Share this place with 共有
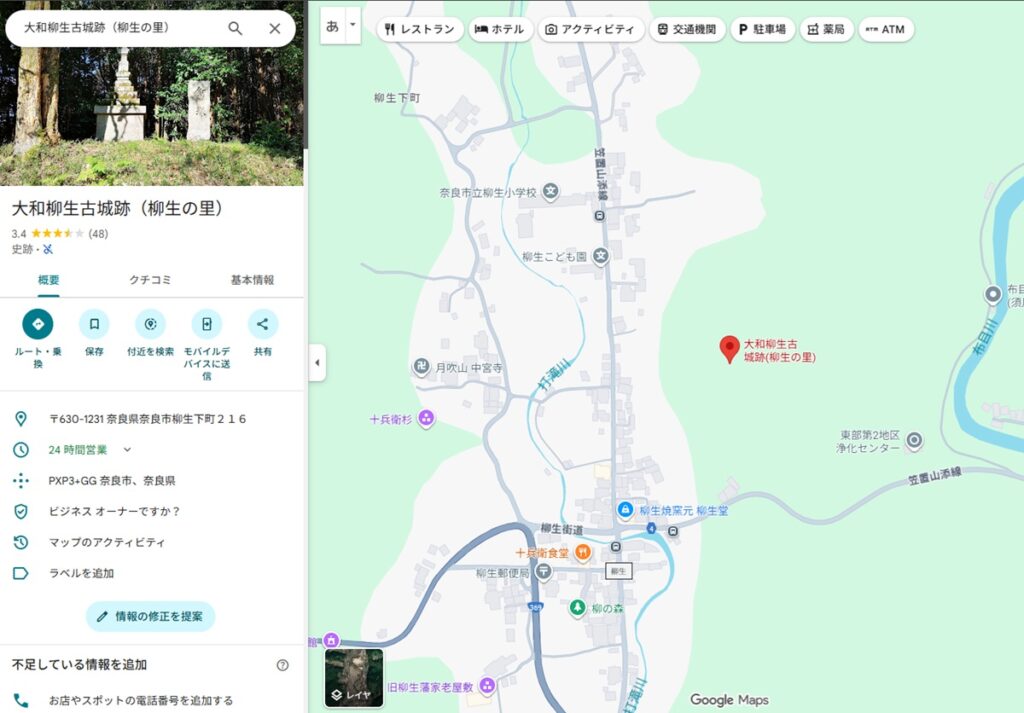 (263, 325)
